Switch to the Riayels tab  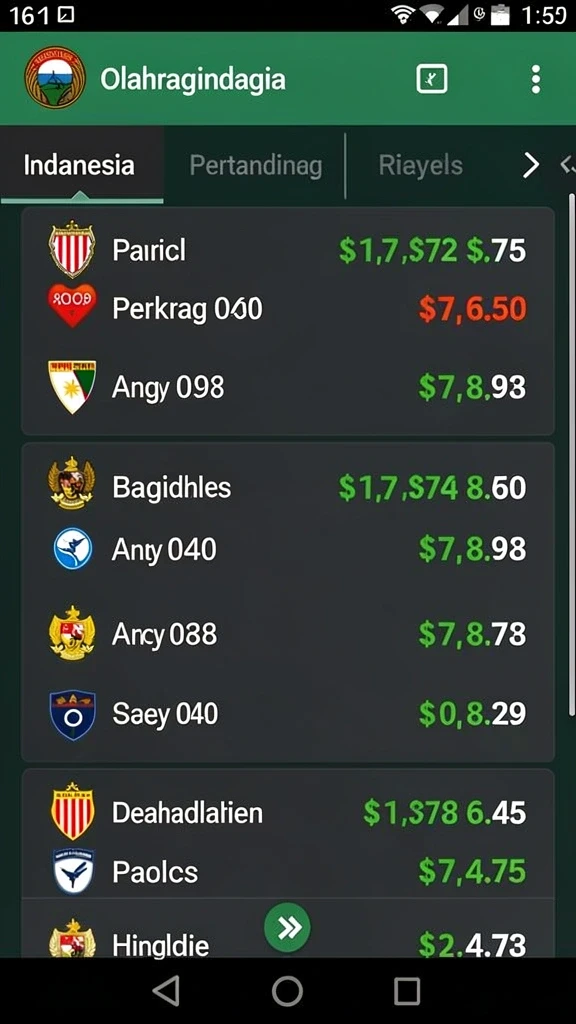(421, 165)
